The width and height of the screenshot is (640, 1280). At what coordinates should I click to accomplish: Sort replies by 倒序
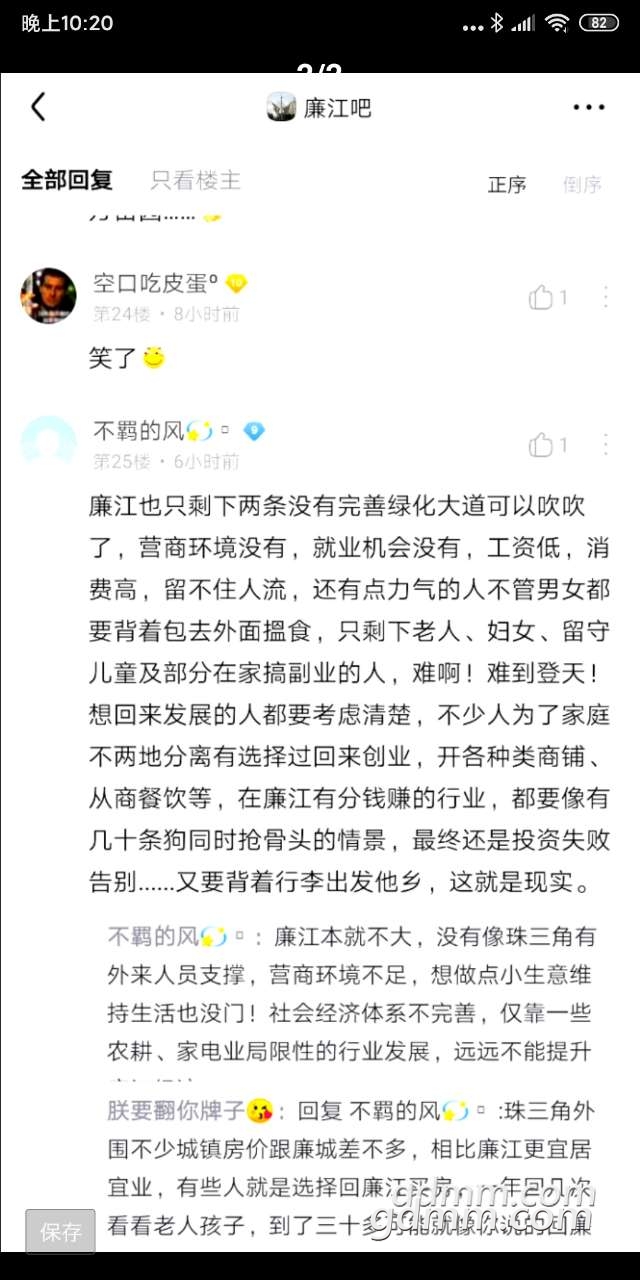click(x=582, y=184)
